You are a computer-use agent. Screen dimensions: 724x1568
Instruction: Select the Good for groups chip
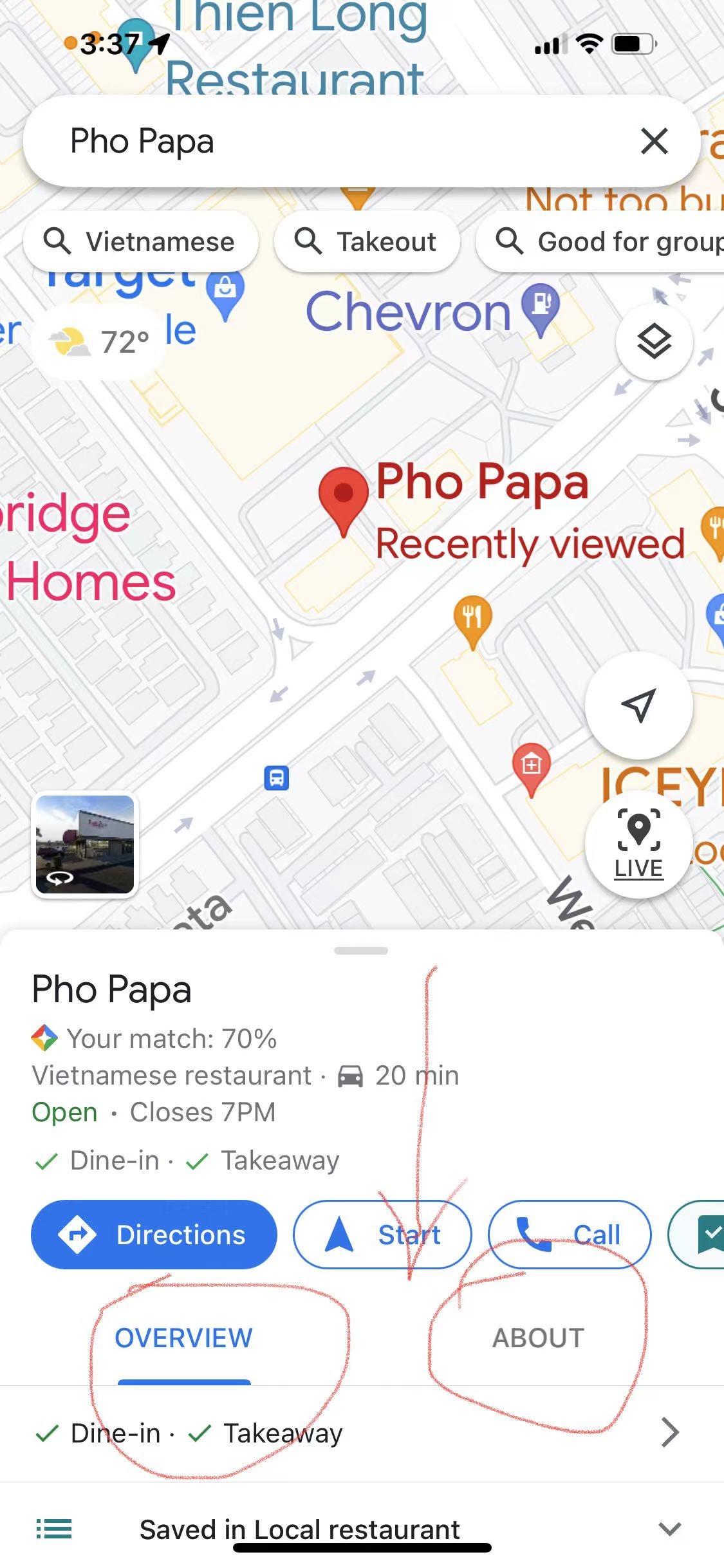click(x=605, y=242)
